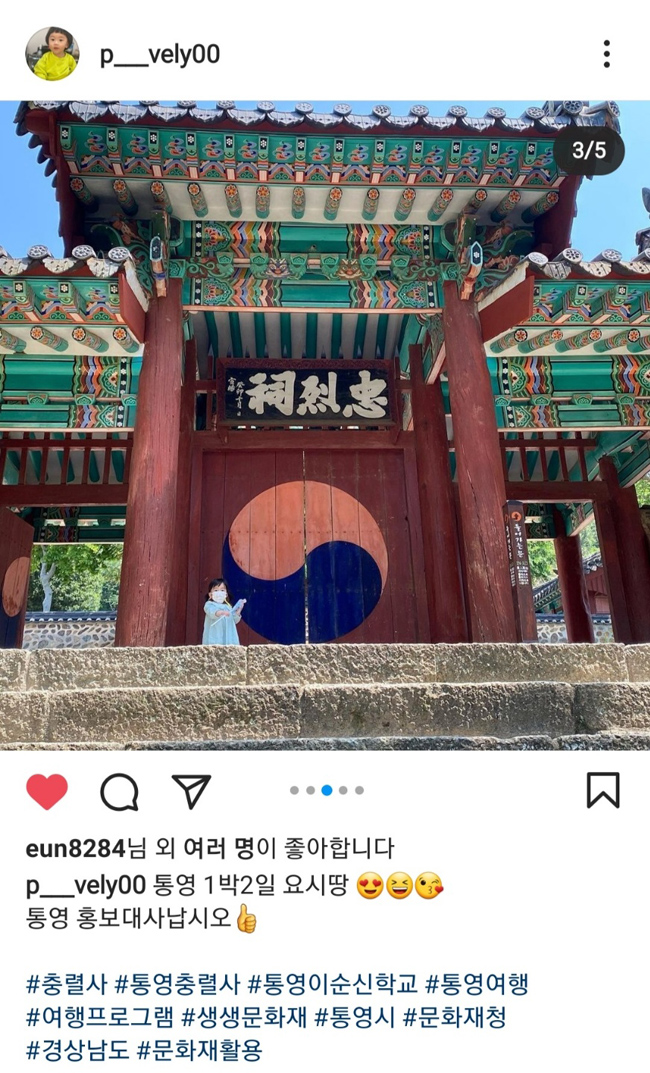Open hashtag #충렬사
Image resolution: width=650 pixels, height=1073 pixels.
(x=65, y=984)
